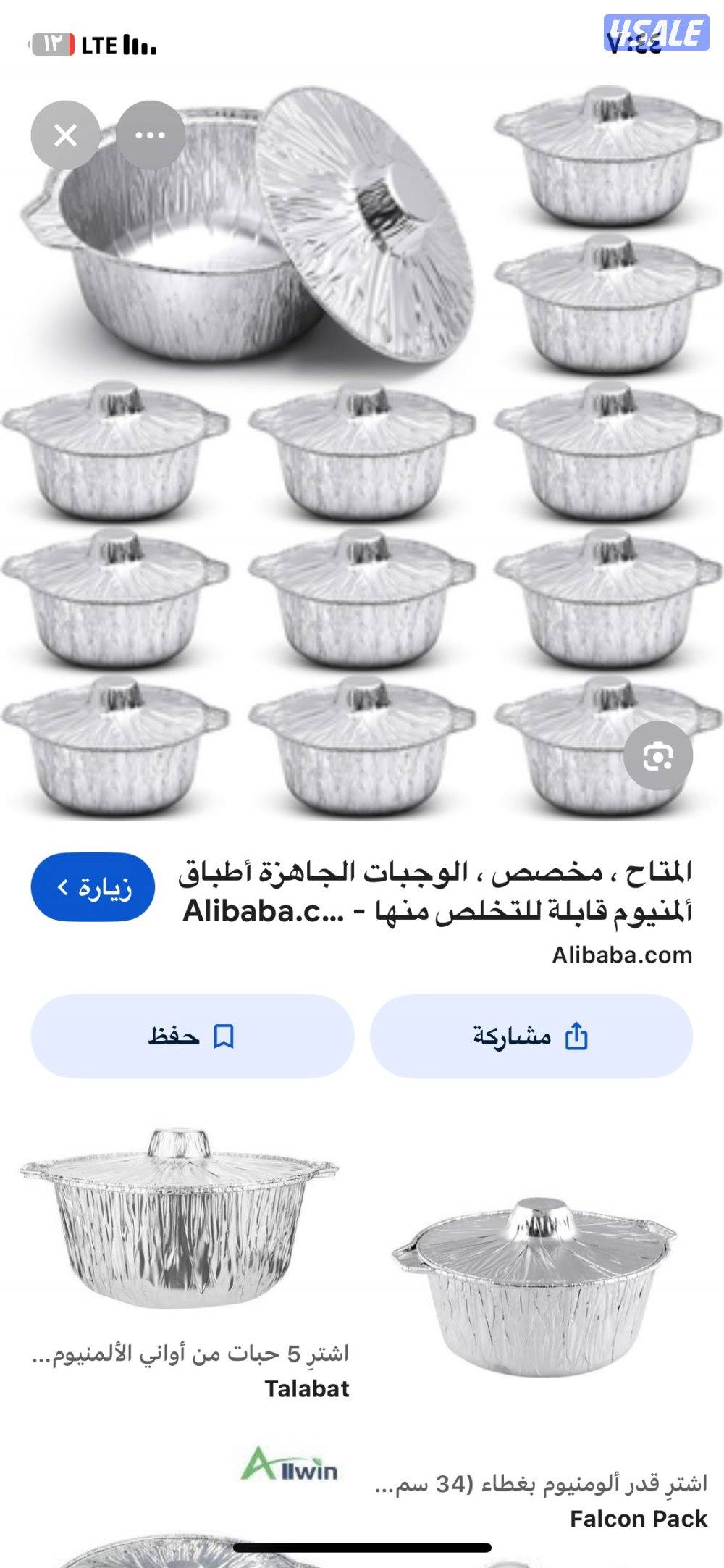Open the three-dot more options menu
The image size is (724, 1568).
[148, 134]
